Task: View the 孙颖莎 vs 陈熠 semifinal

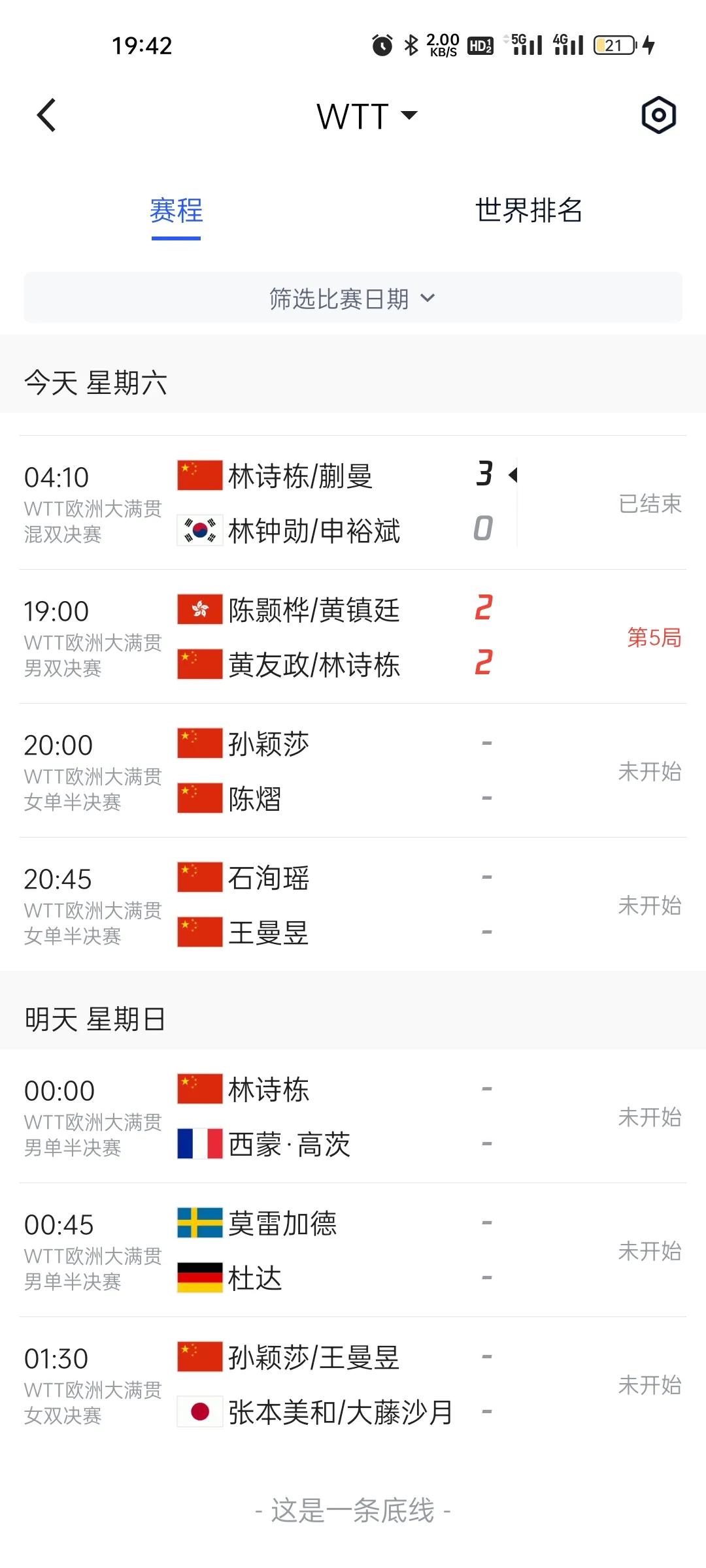Action: pyautogui.click(x=353, y=770)
